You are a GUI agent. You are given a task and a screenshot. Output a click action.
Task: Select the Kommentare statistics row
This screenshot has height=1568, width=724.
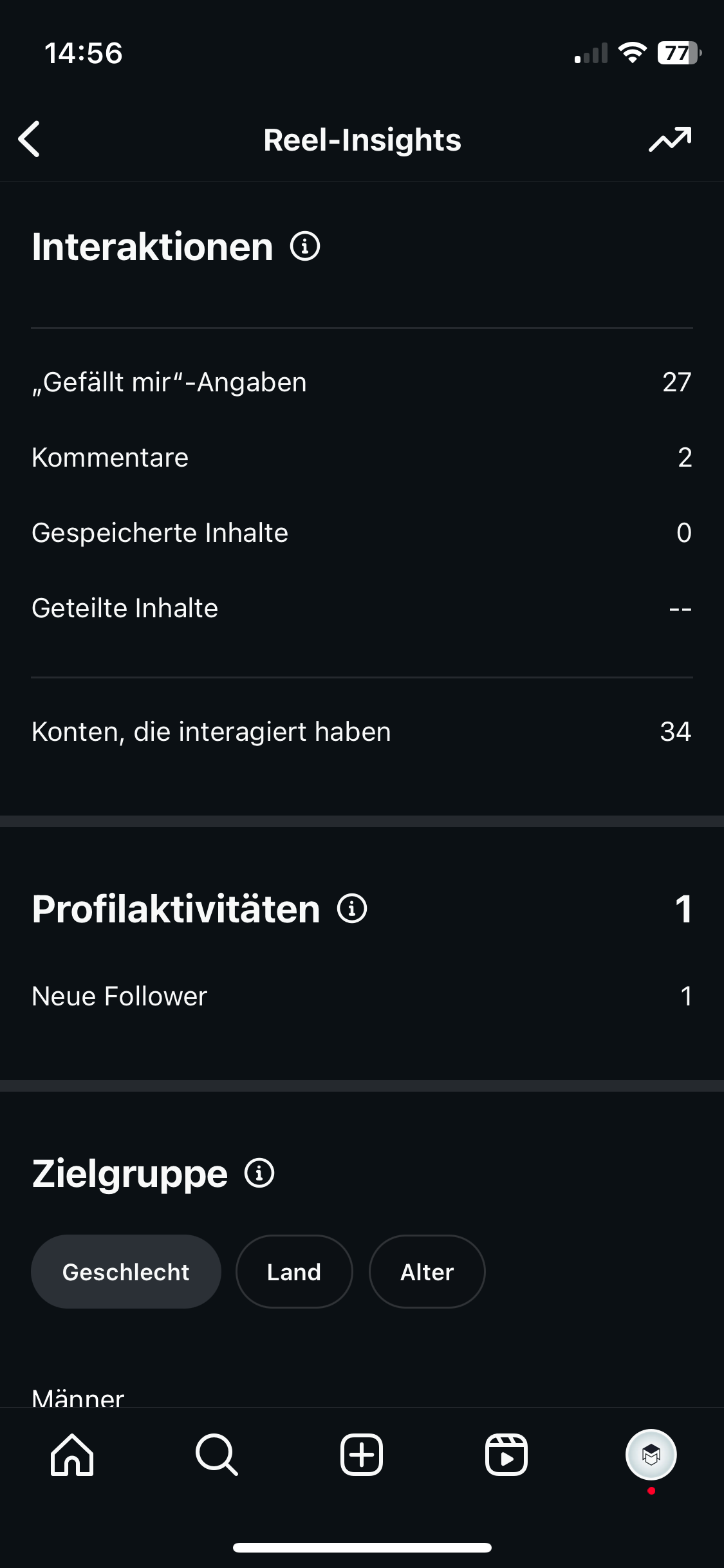click(362, 457)
